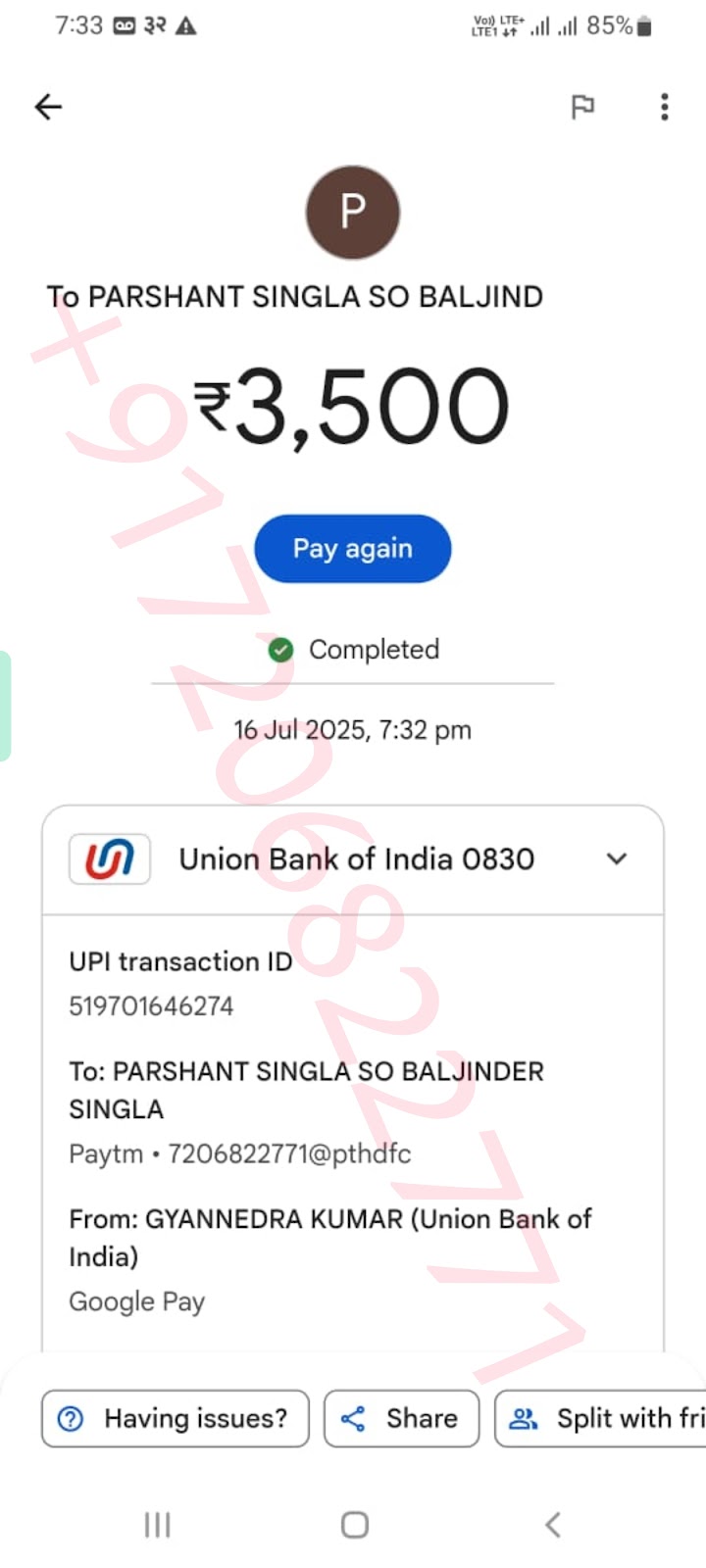706x1568 pixels.
Task: Open Having issues? help
Action: (x=176, y=1418)
